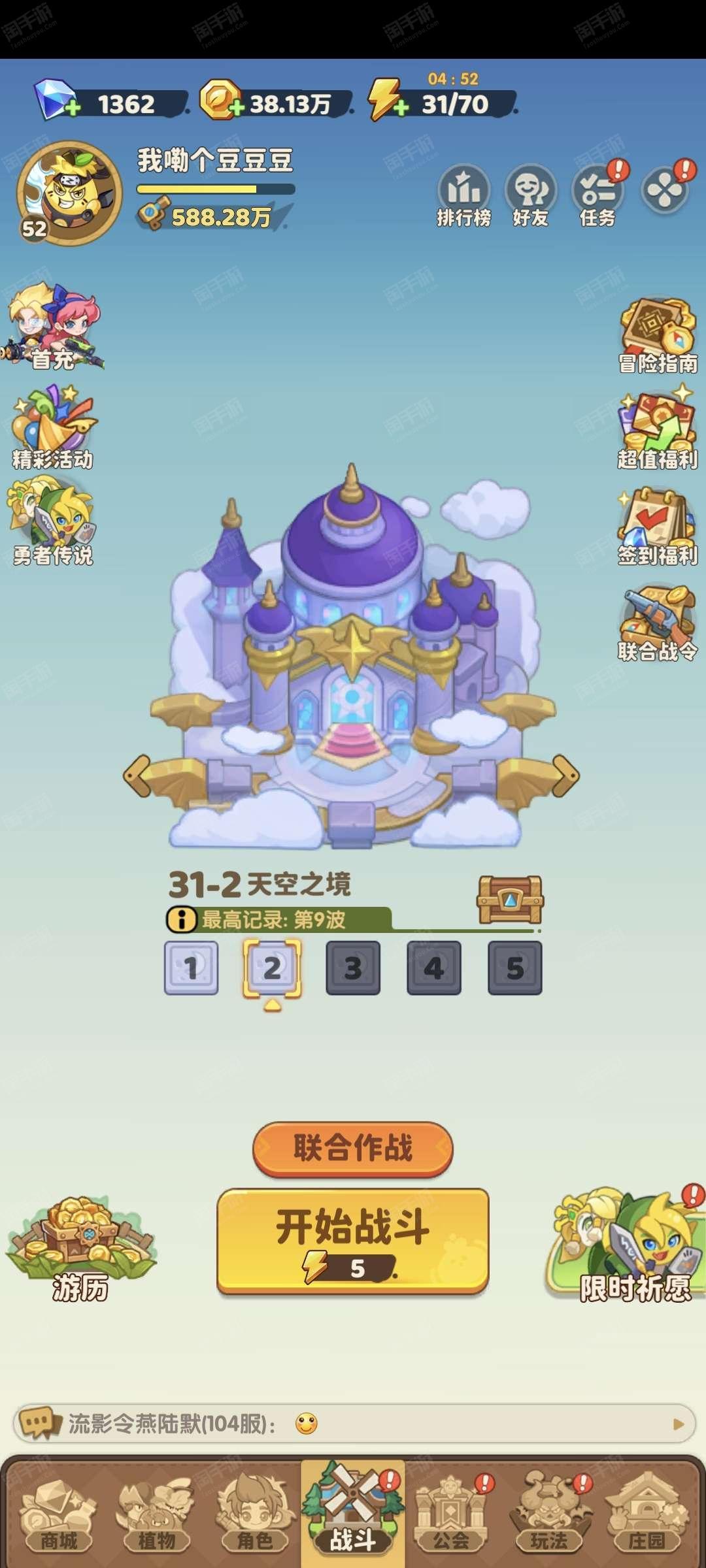Screen dimensions: 706x1568
Task: Go to next stage with right arrow
Action: tap(566, 776)
